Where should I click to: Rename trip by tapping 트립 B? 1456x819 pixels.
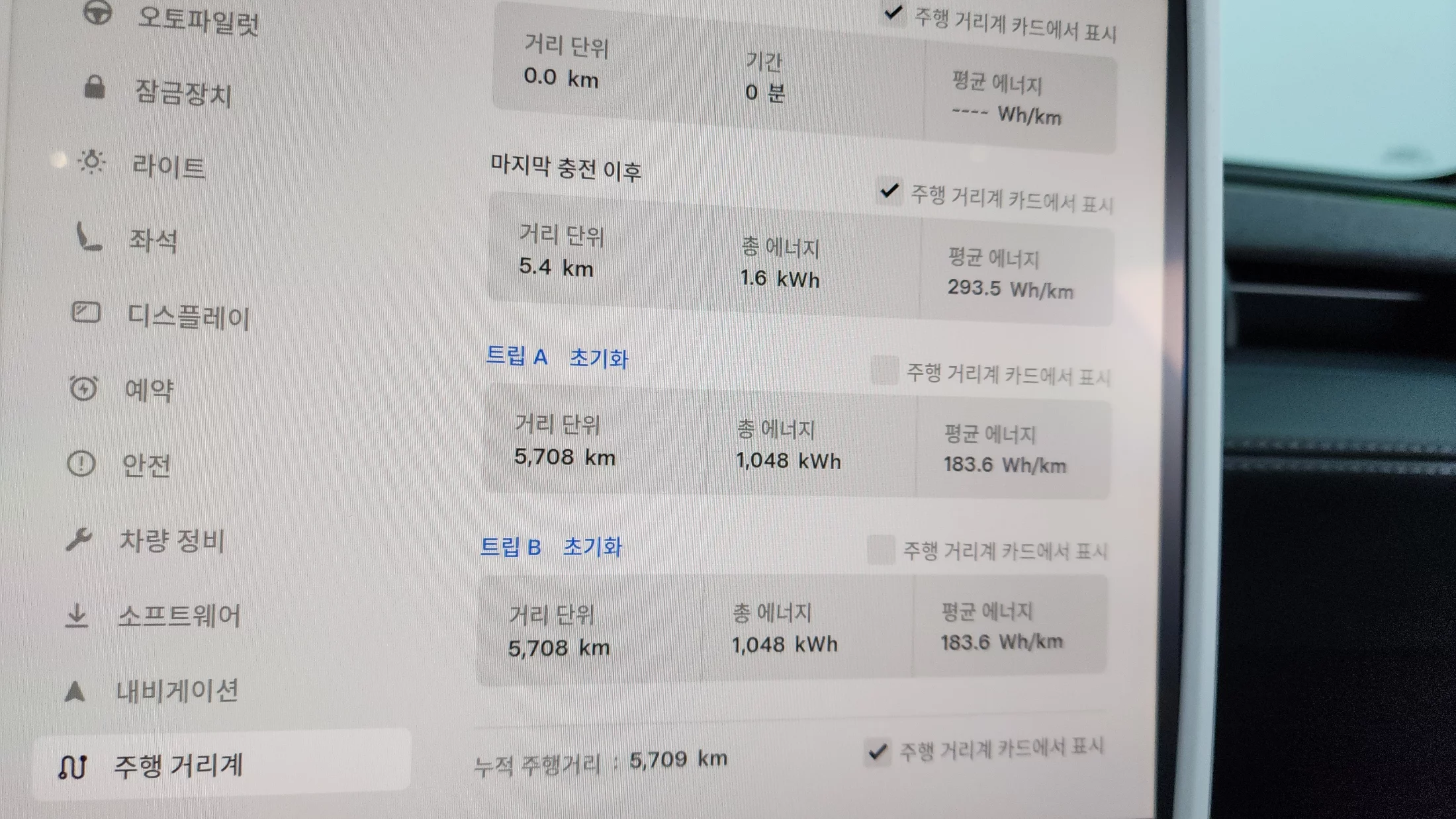click(510, 546)
